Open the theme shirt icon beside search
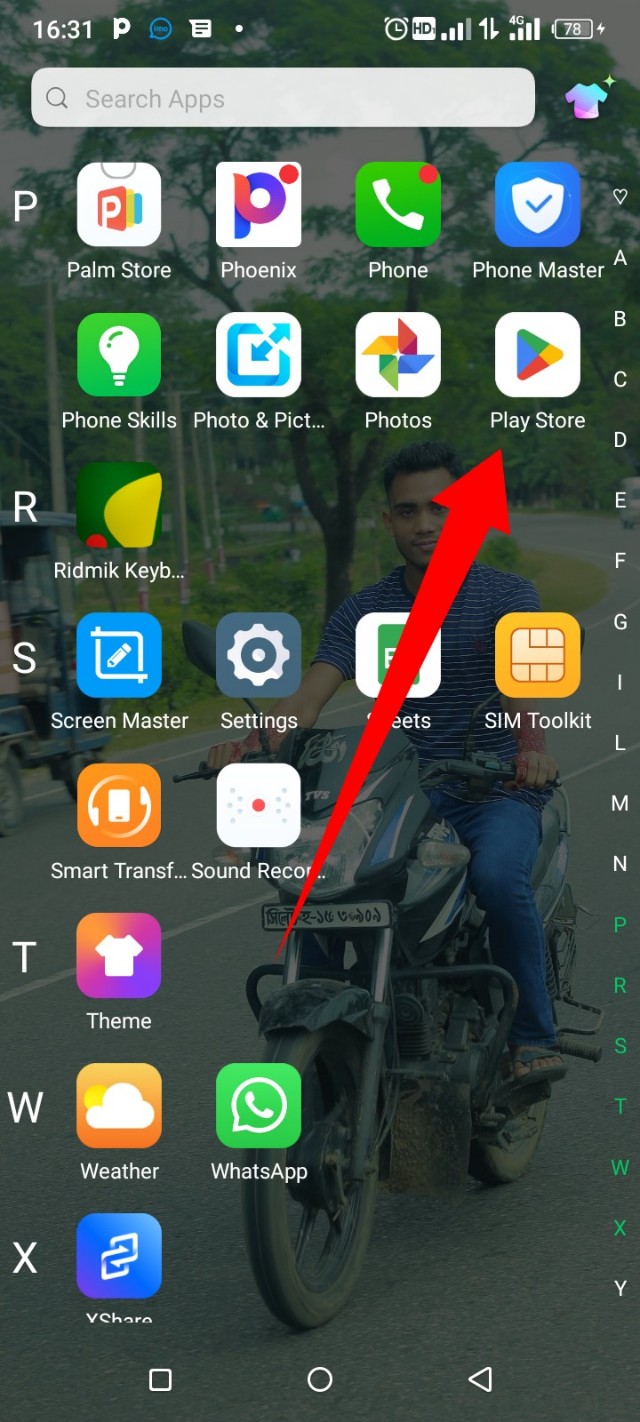The image size is (640, 1422). click(588, 99)
